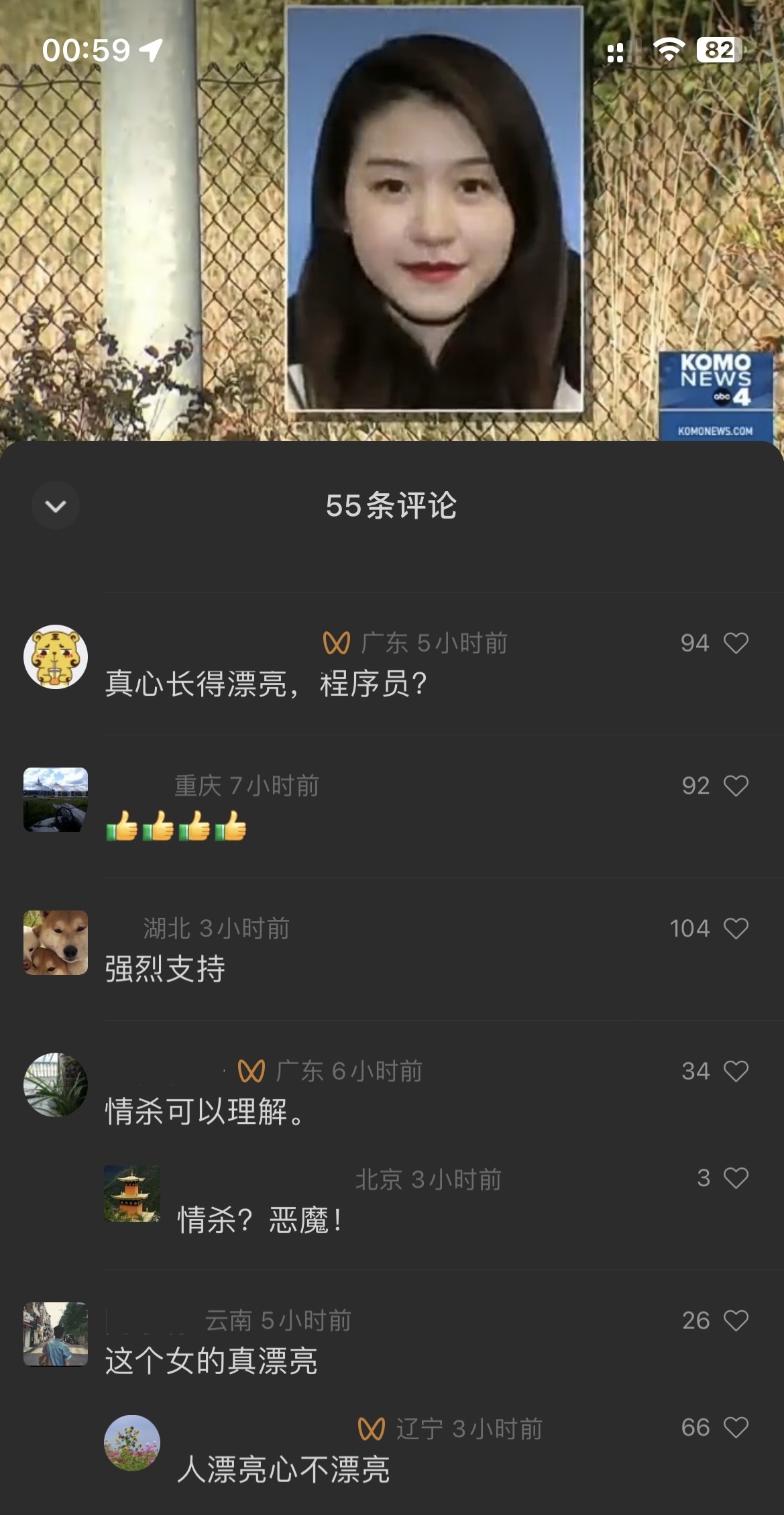Image resolution: width=784 pixels, height=1515 pixels.
Task: Like the comment "强烈支持"
Action: pyautogui.click(x=736, y=929)
